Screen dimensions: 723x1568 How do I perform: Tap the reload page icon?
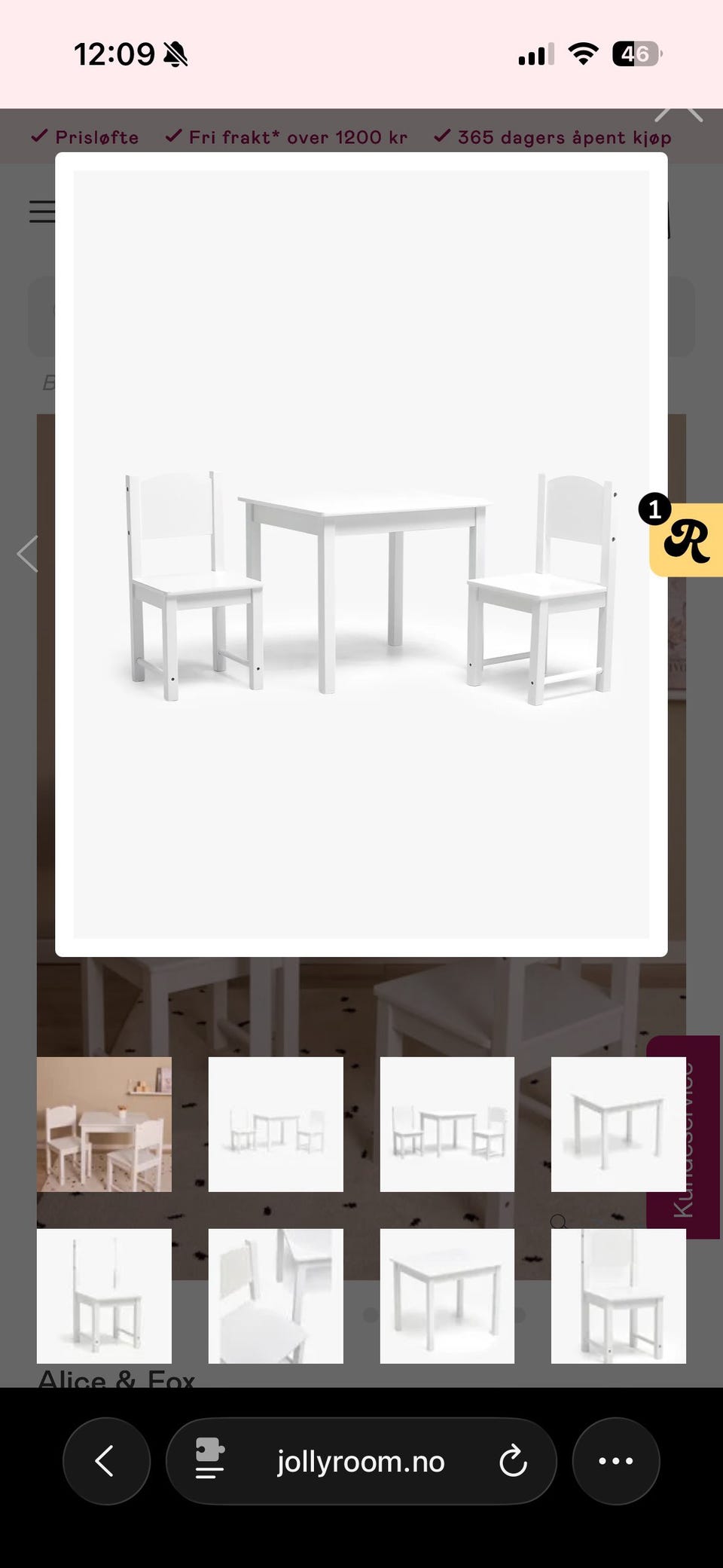pyautogui.click(x=514, y=1460)
